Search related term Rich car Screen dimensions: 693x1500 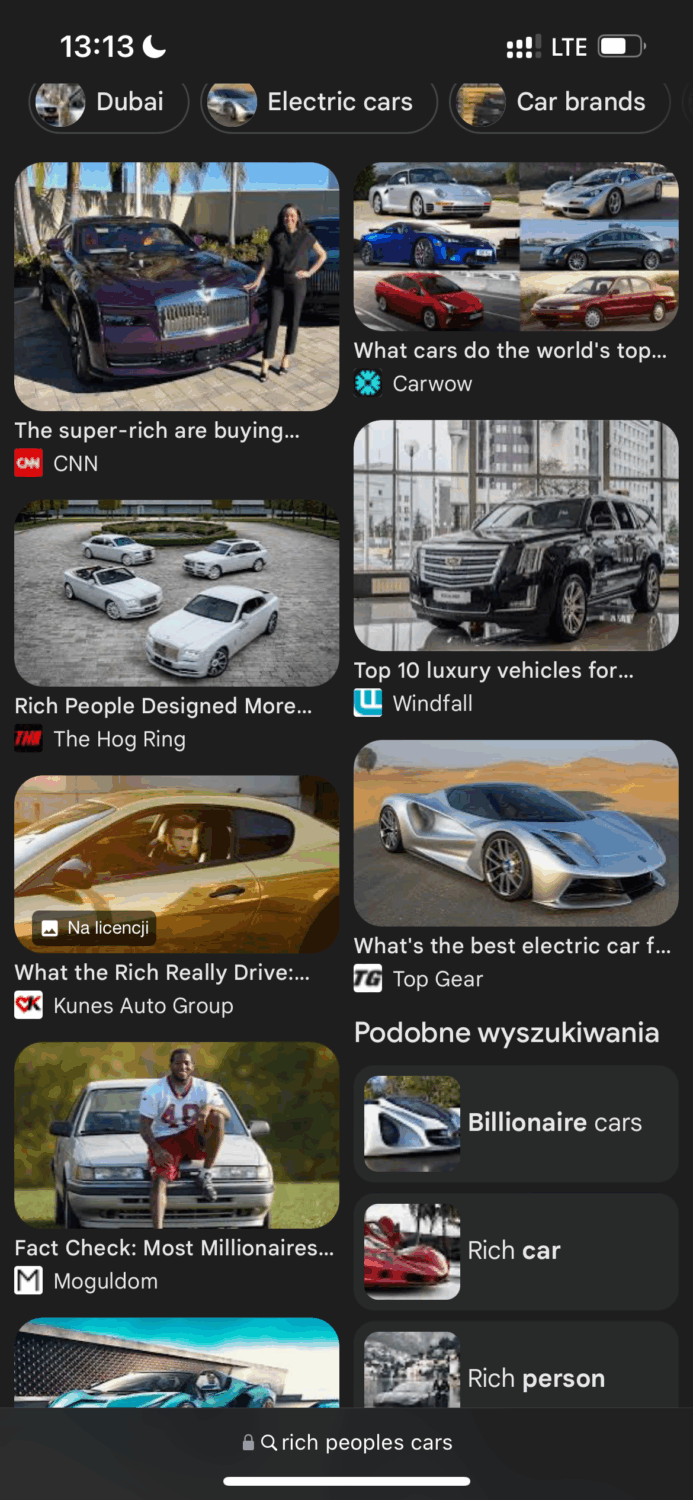[x=516, y=1251]
